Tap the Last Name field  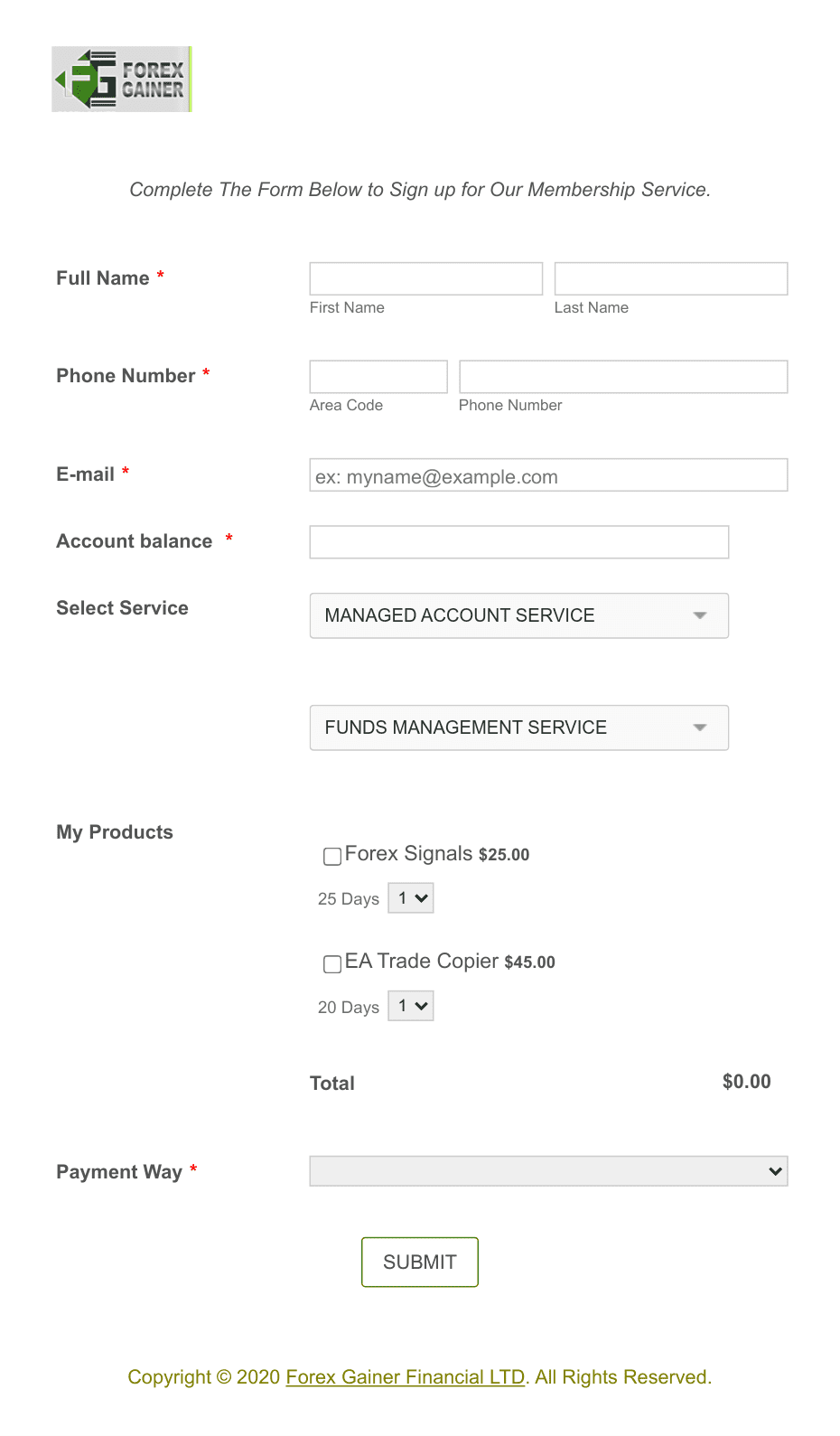671,278
